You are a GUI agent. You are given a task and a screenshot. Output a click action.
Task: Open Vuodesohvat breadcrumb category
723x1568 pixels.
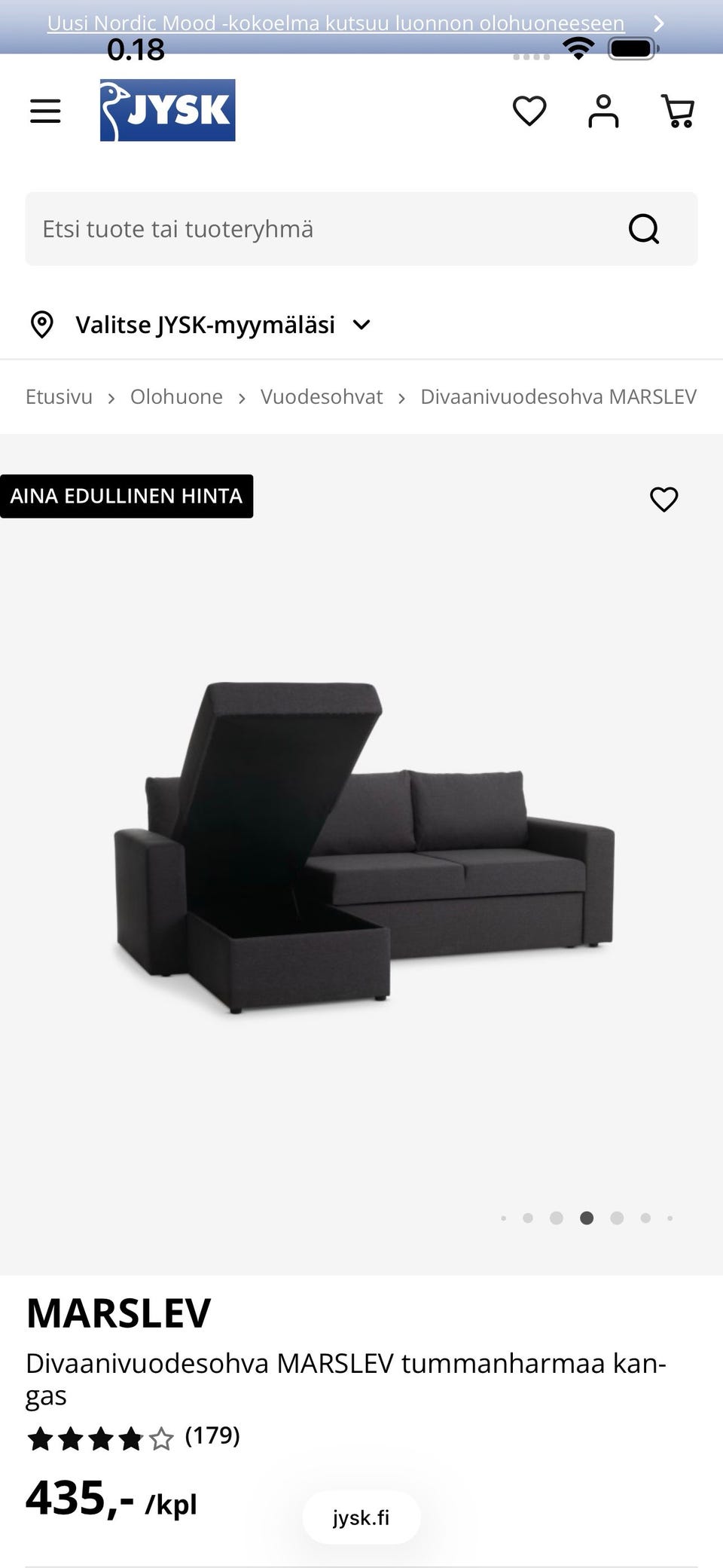(x=322, y=397)
